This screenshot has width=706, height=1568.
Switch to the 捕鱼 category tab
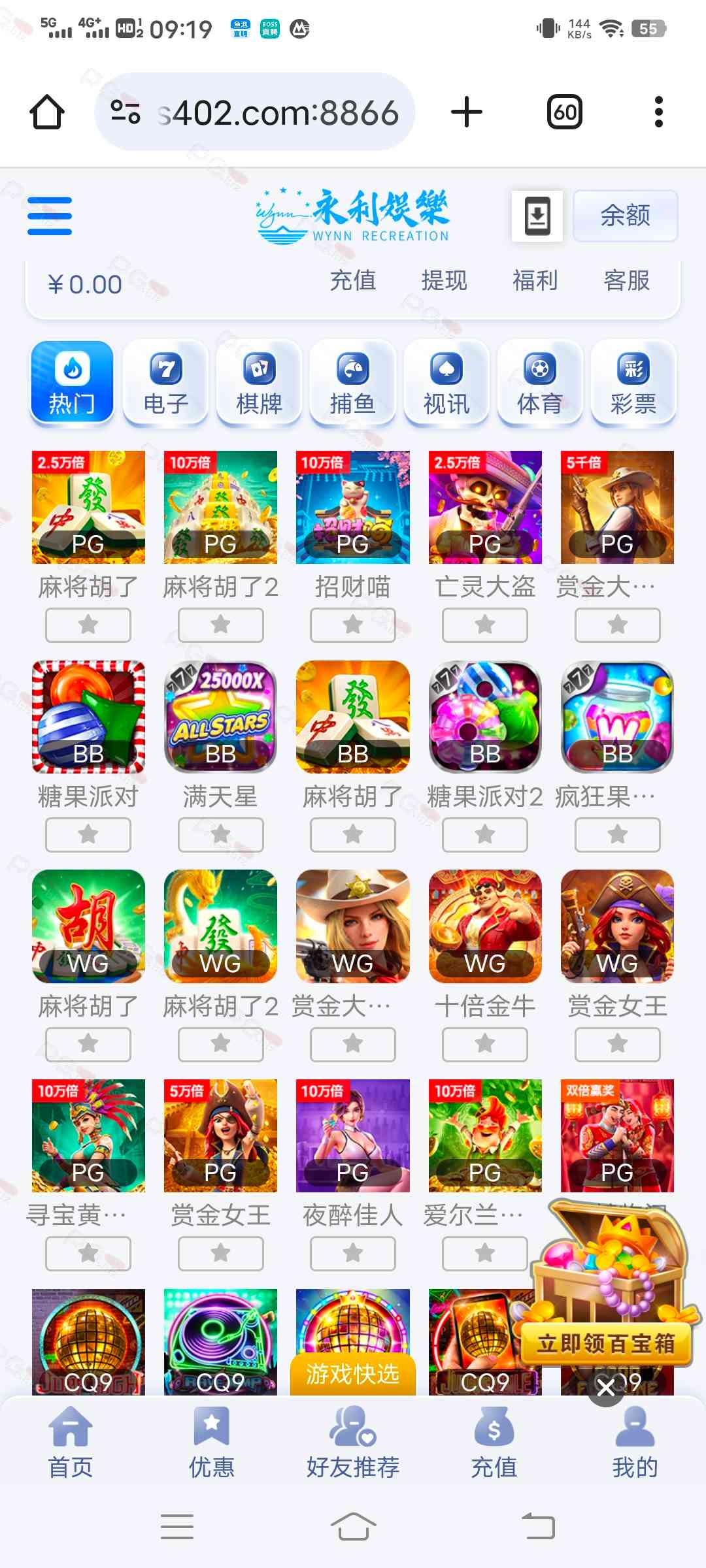(x=353, y=384)
